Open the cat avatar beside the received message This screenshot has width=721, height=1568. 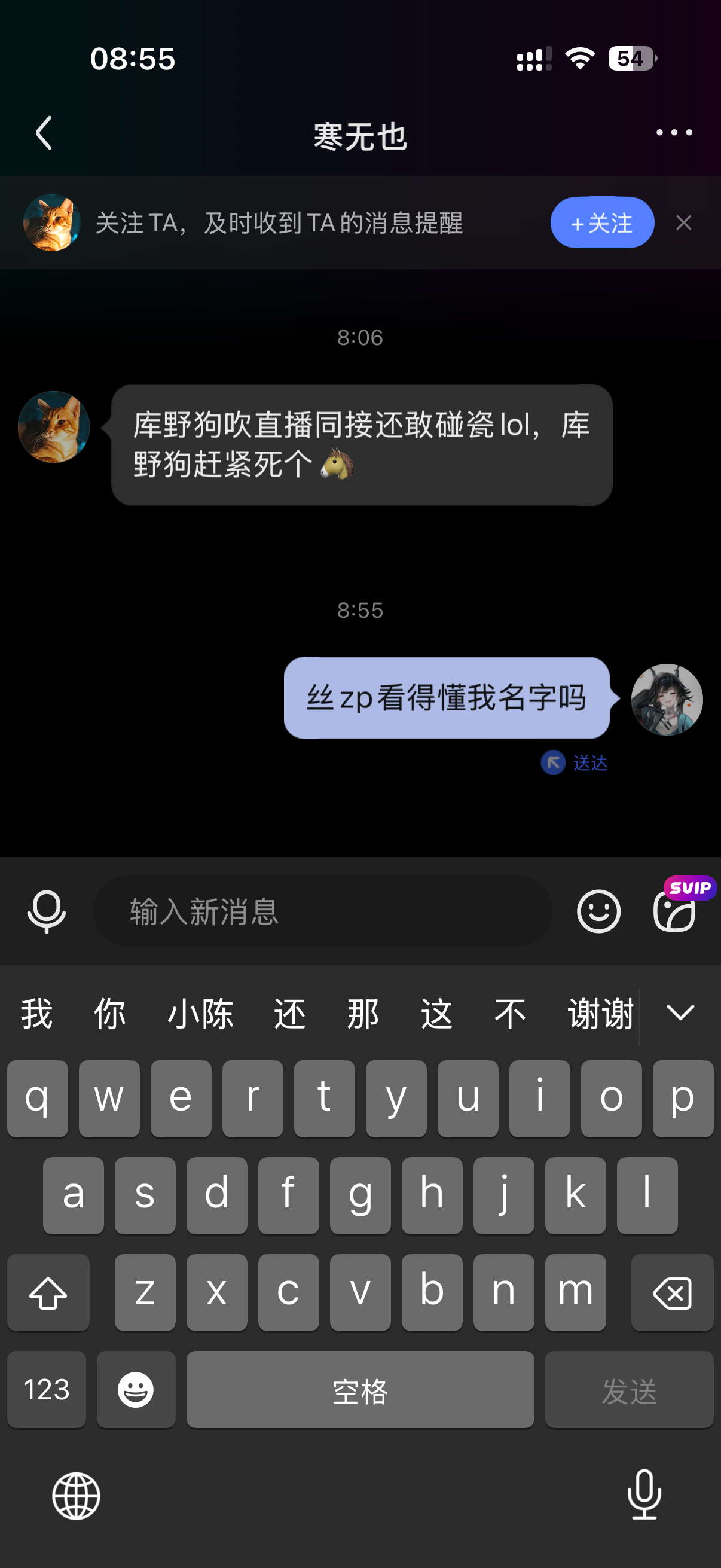(x=54, y=428)
